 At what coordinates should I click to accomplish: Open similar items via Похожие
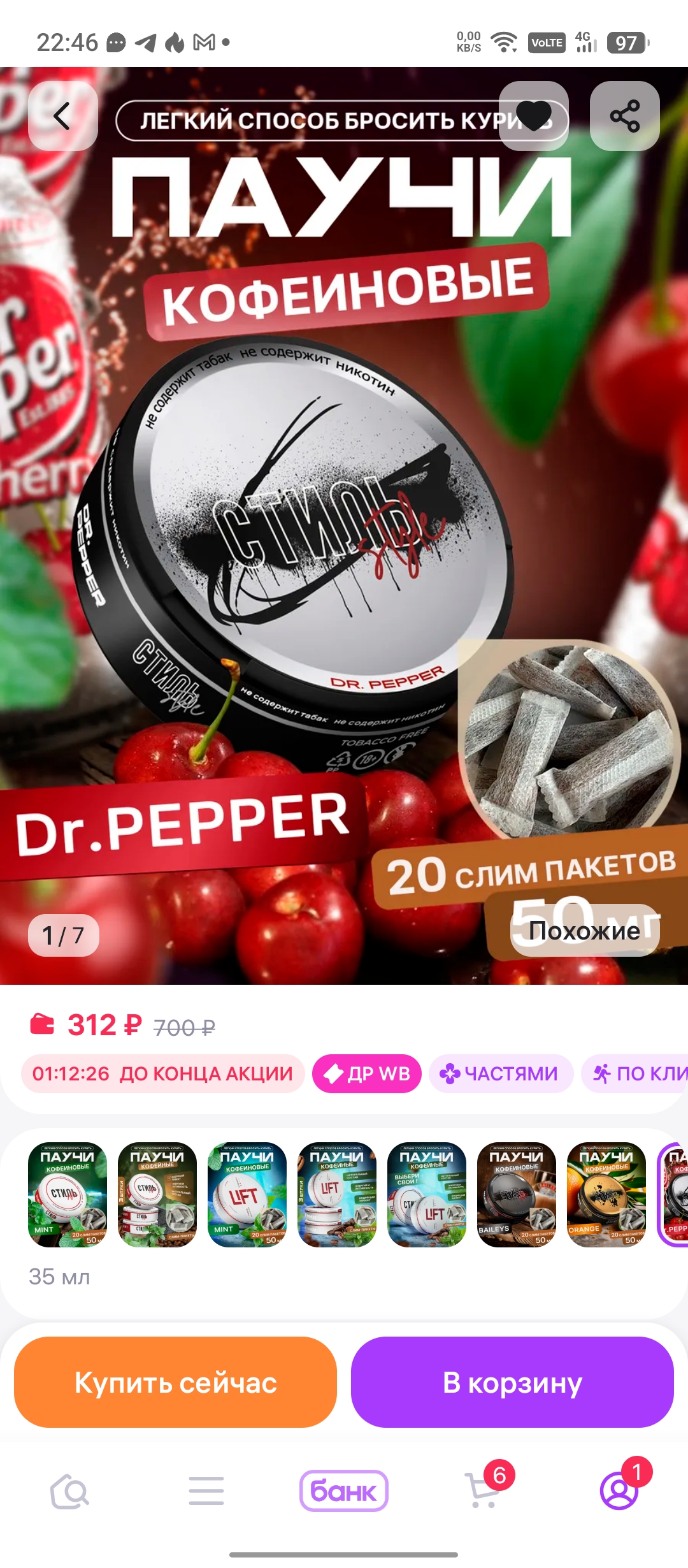(x=585, y=931)
